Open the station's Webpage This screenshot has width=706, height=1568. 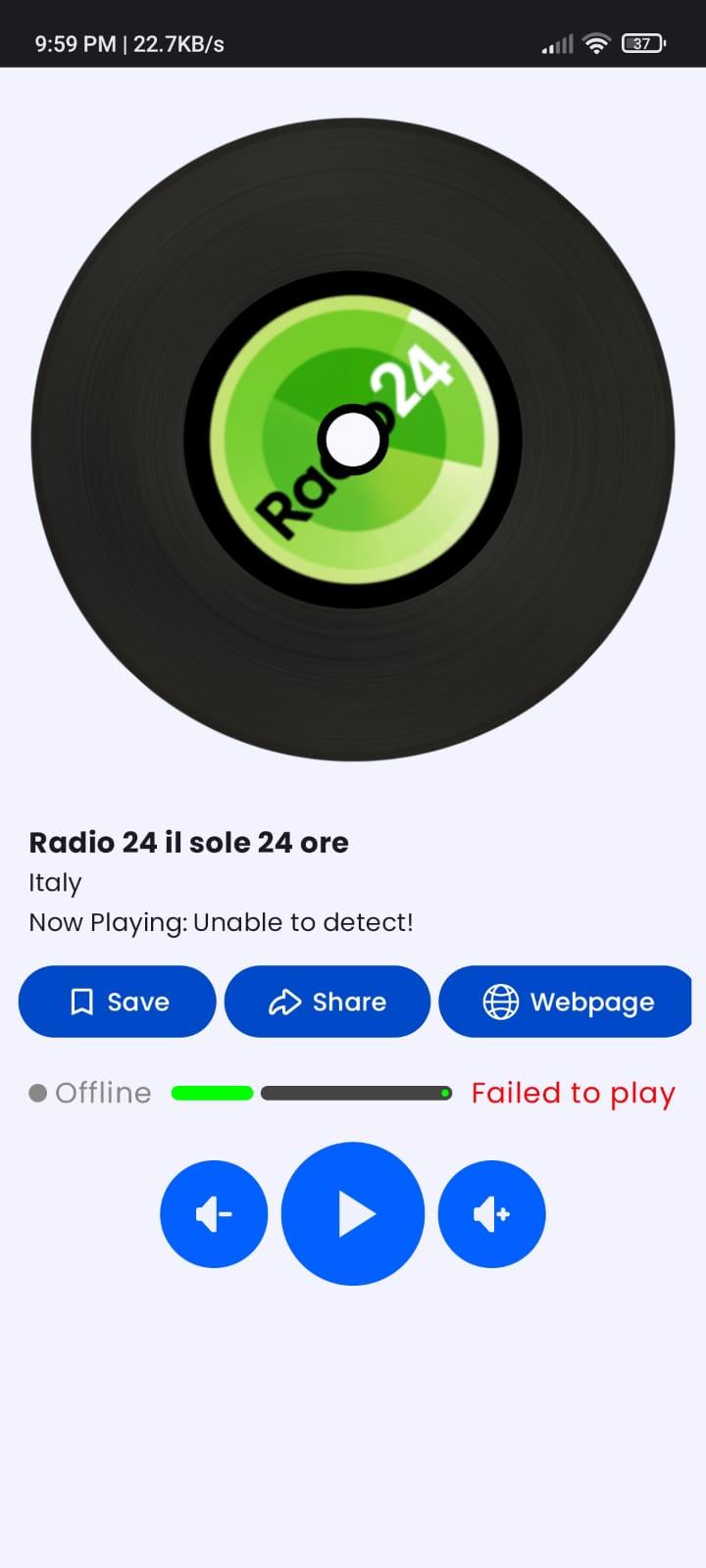coord(566,1002)
